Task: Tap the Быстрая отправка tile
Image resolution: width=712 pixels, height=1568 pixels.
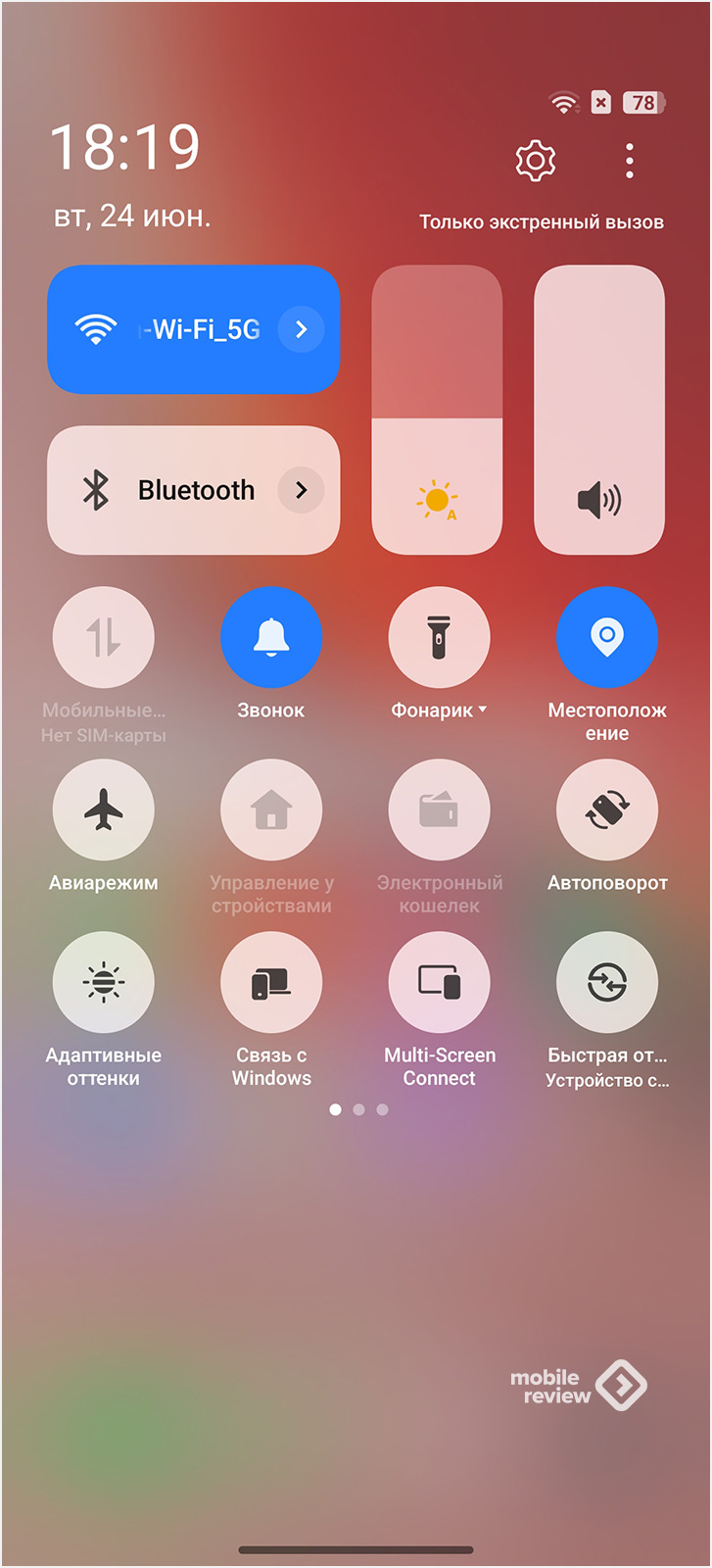Action: (606, 982)
